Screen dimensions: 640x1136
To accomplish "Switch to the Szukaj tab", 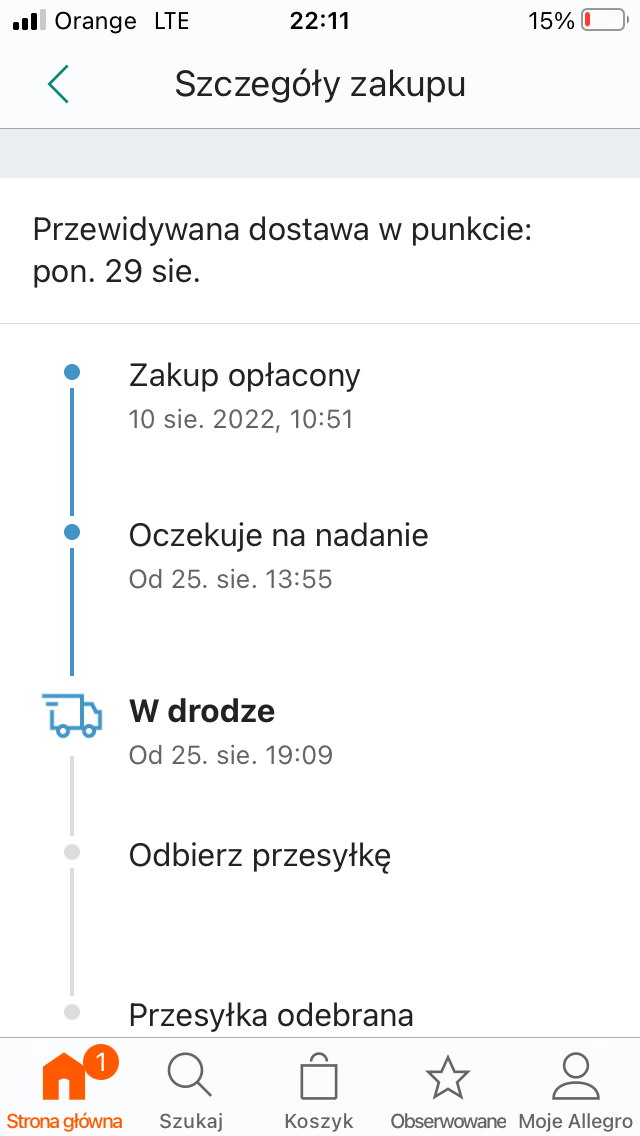I will [190, 1088].
